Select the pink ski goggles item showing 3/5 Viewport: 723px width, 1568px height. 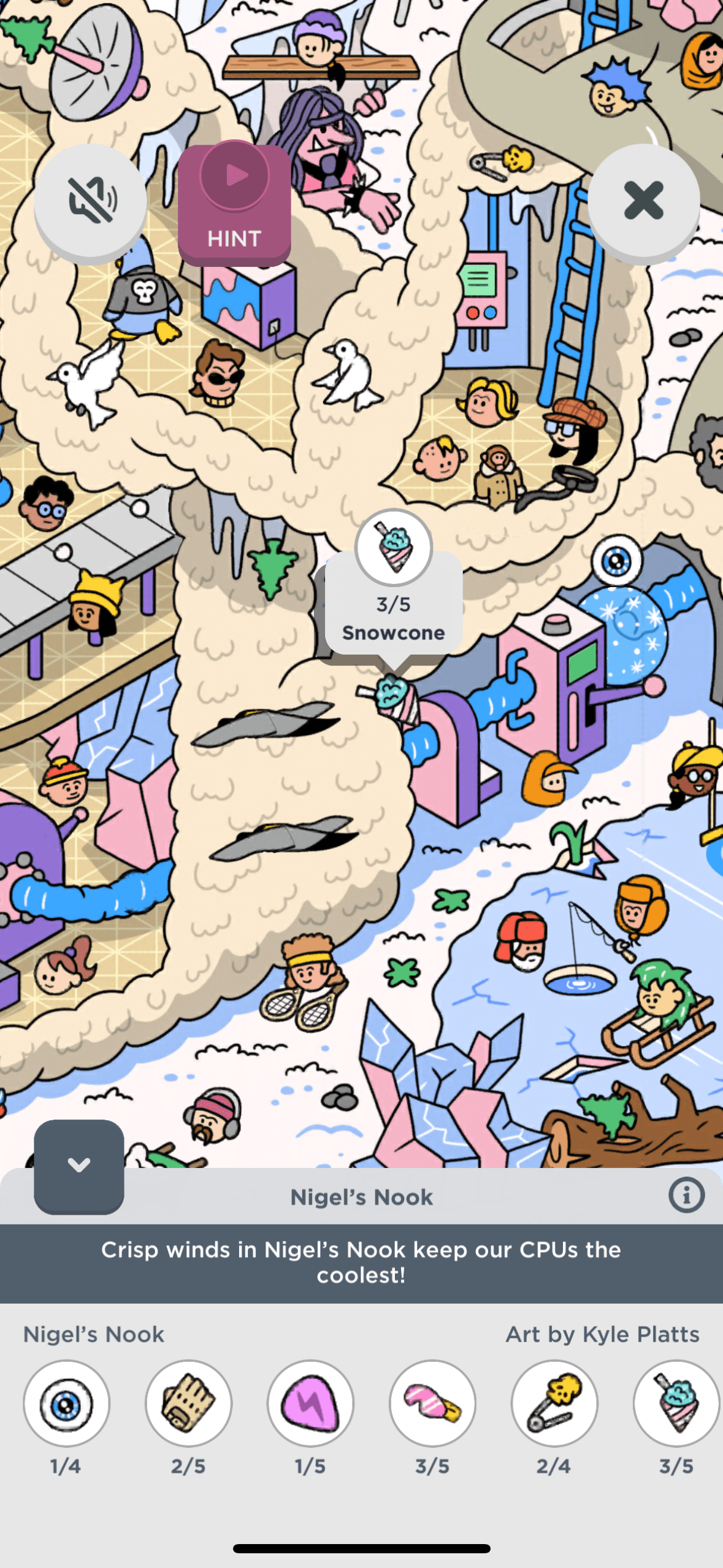[x=432, y=1404]
